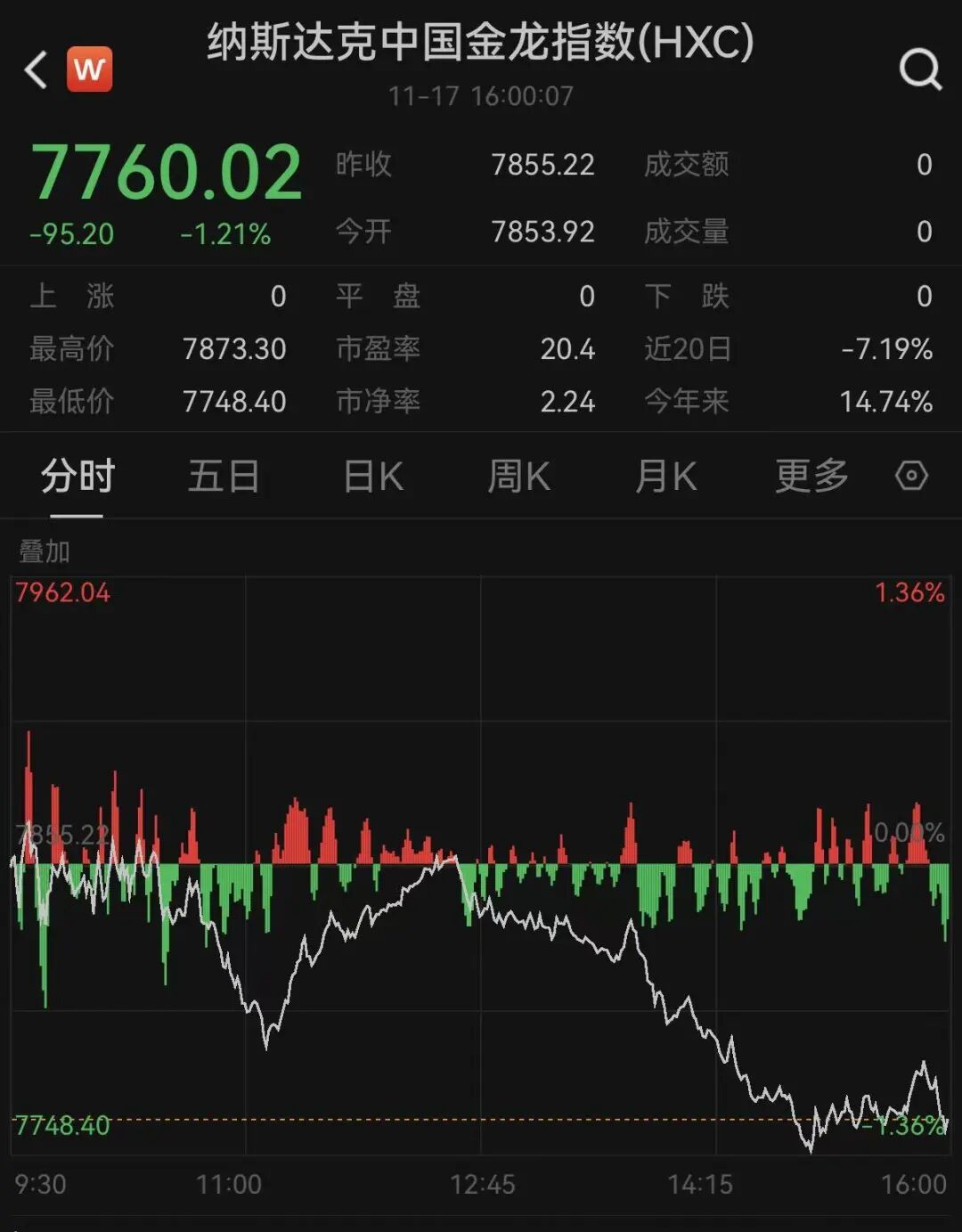Go back using the arrow icon

click(36, 69)
